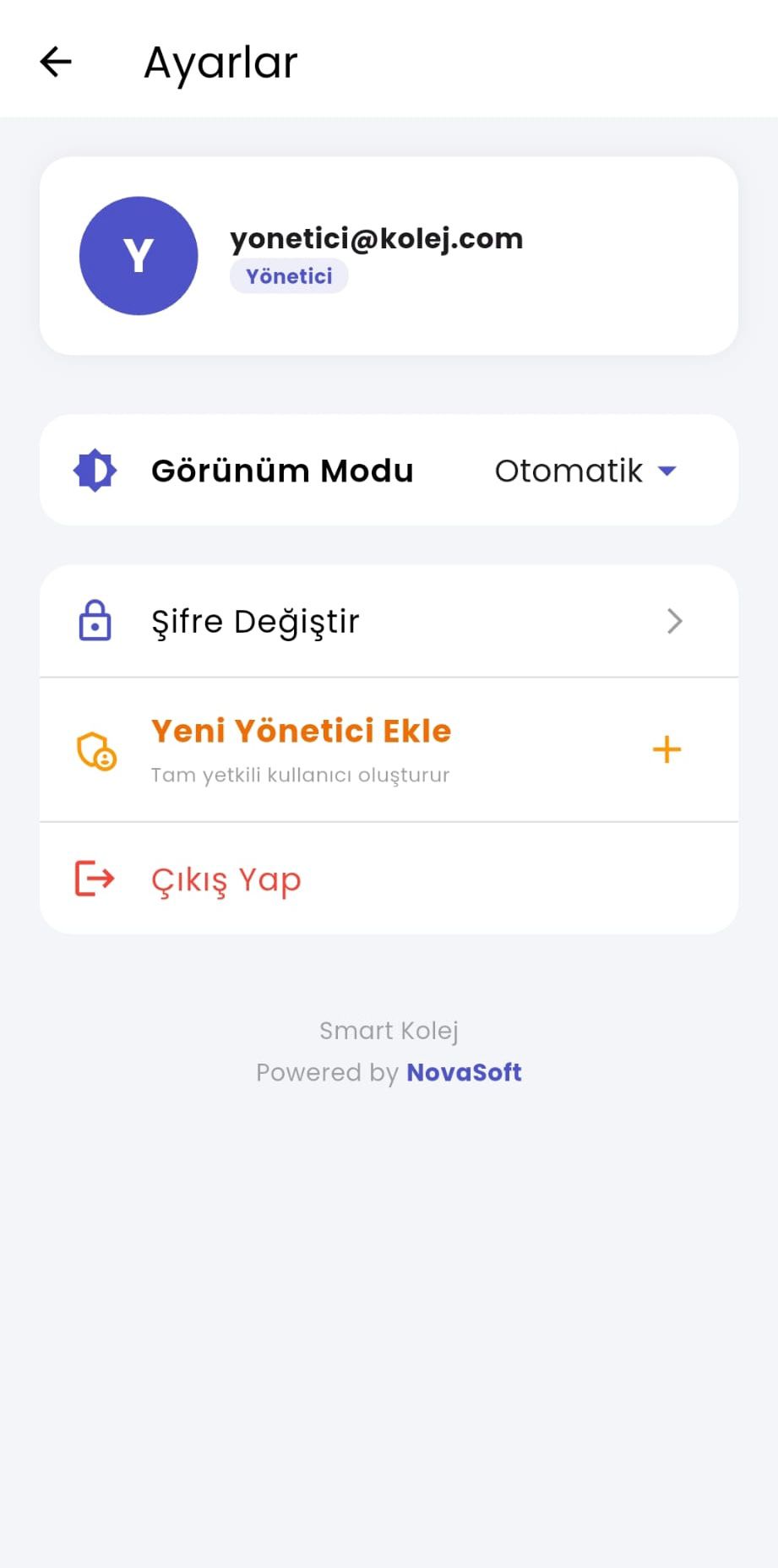Viewport: 778px width, 1568px height.
Task: Open Şifre Değiştir settings row
Action: pos(389,622)
